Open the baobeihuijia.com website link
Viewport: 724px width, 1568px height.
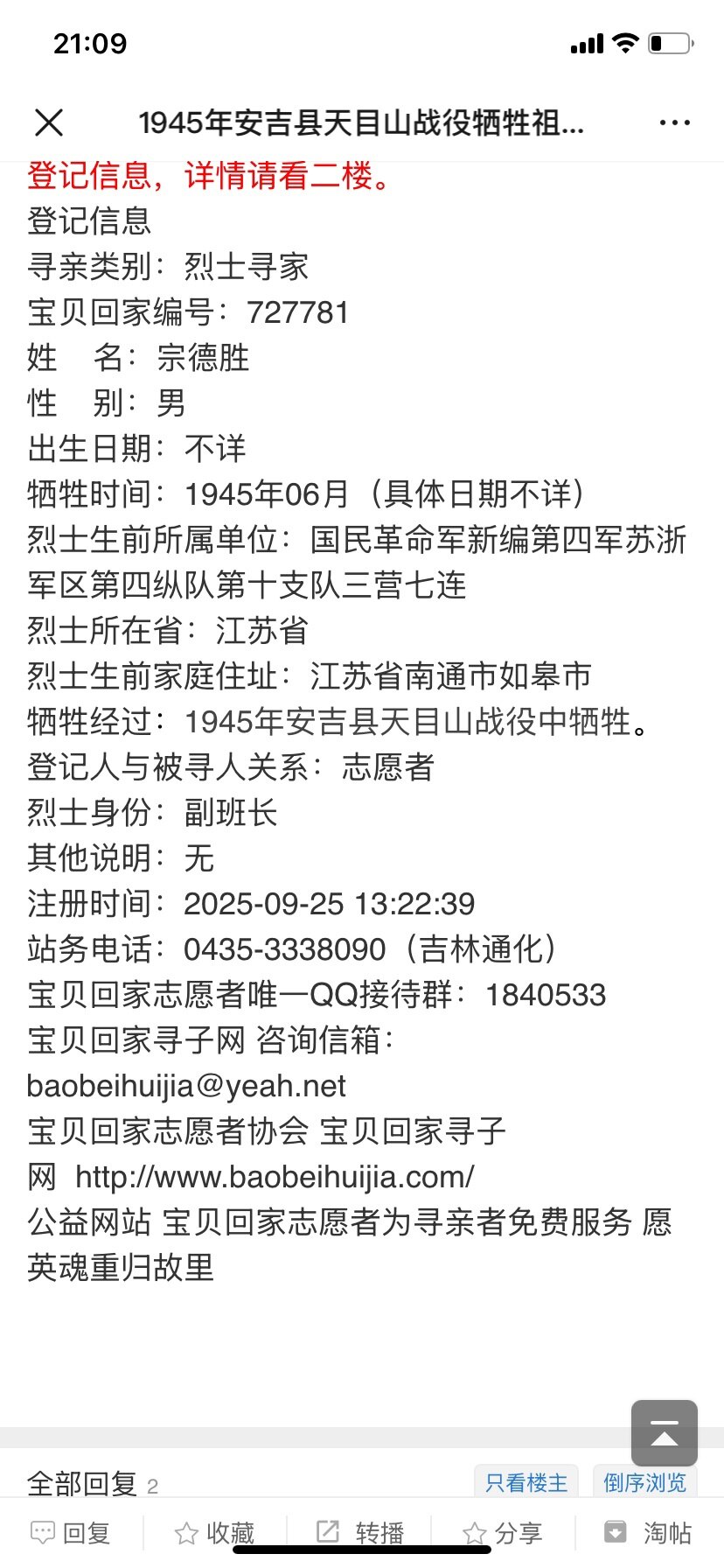[x=275, y=1177]
